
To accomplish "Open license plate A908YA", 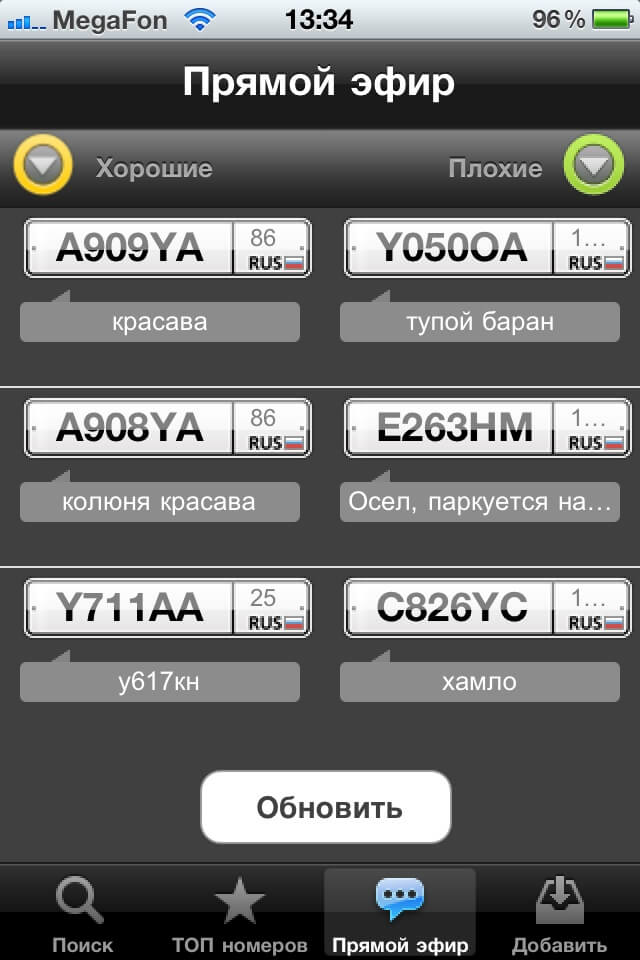I will [x=167, y=428].
